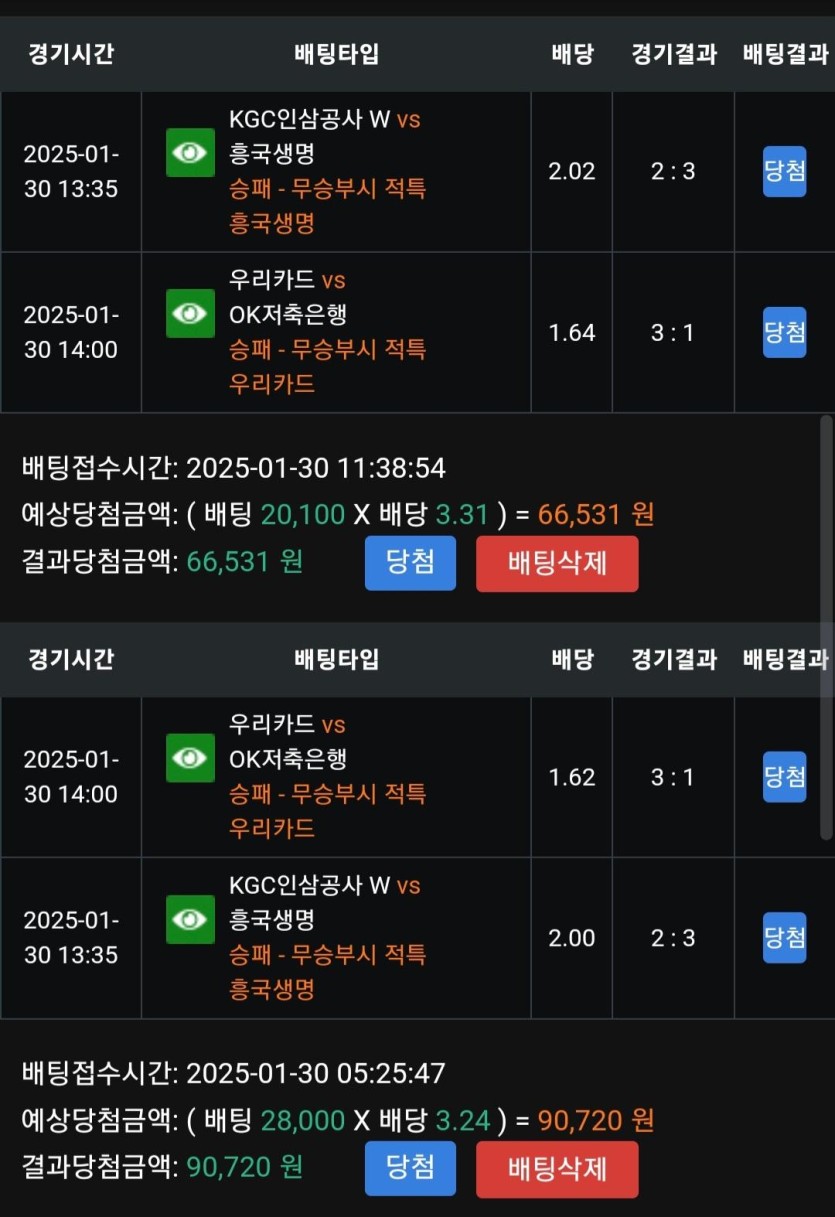Tap 배팅삭제 for the 90,720 원 bet
835x1217 pixels.
click(557, 1168)
